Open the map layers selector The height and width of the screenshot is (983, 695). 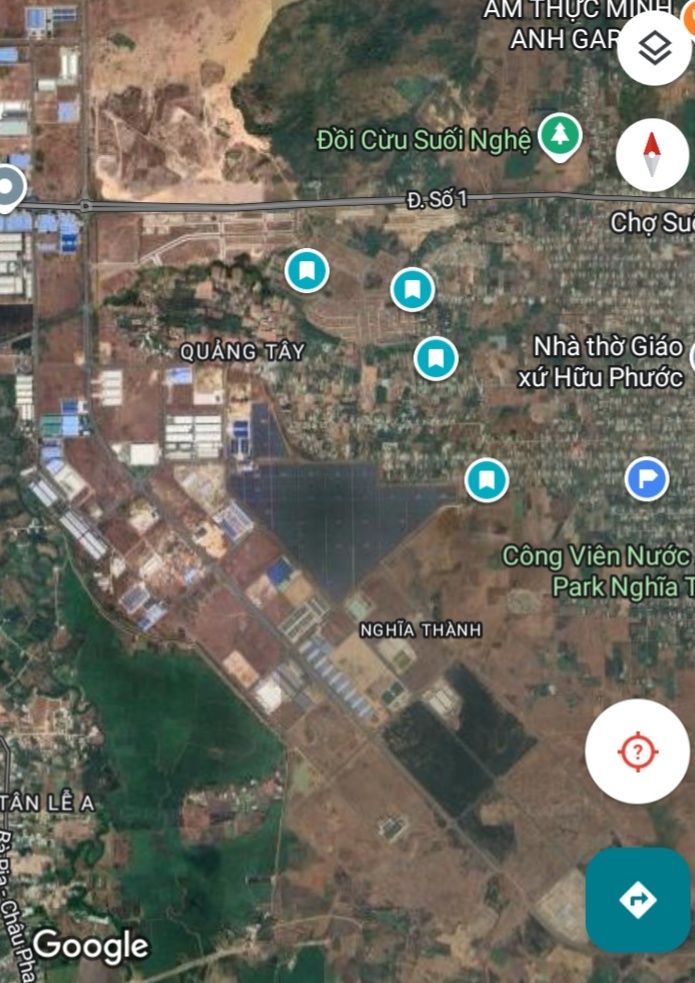(x=655, y=47)
